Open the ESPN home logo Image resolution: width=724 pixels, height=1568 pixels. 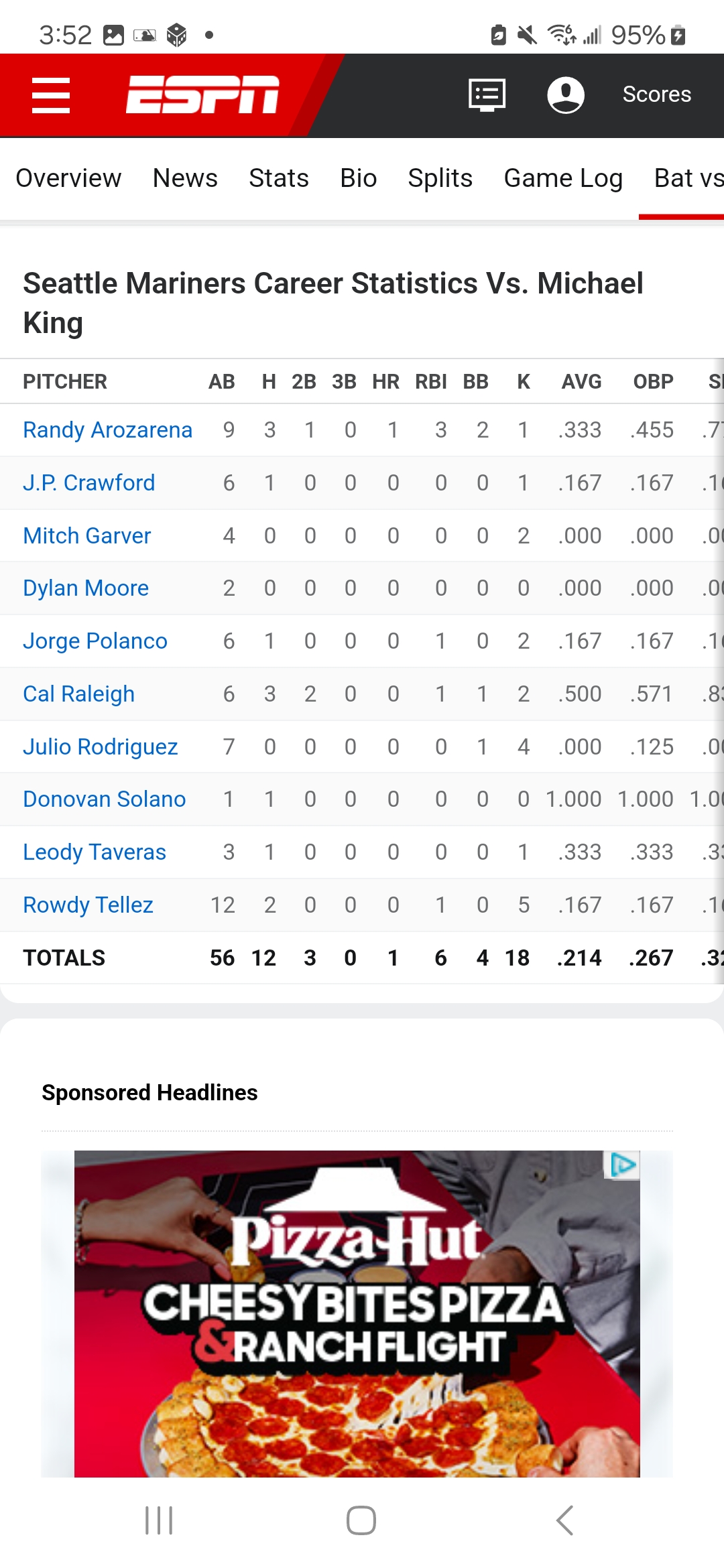coord(202,94)
